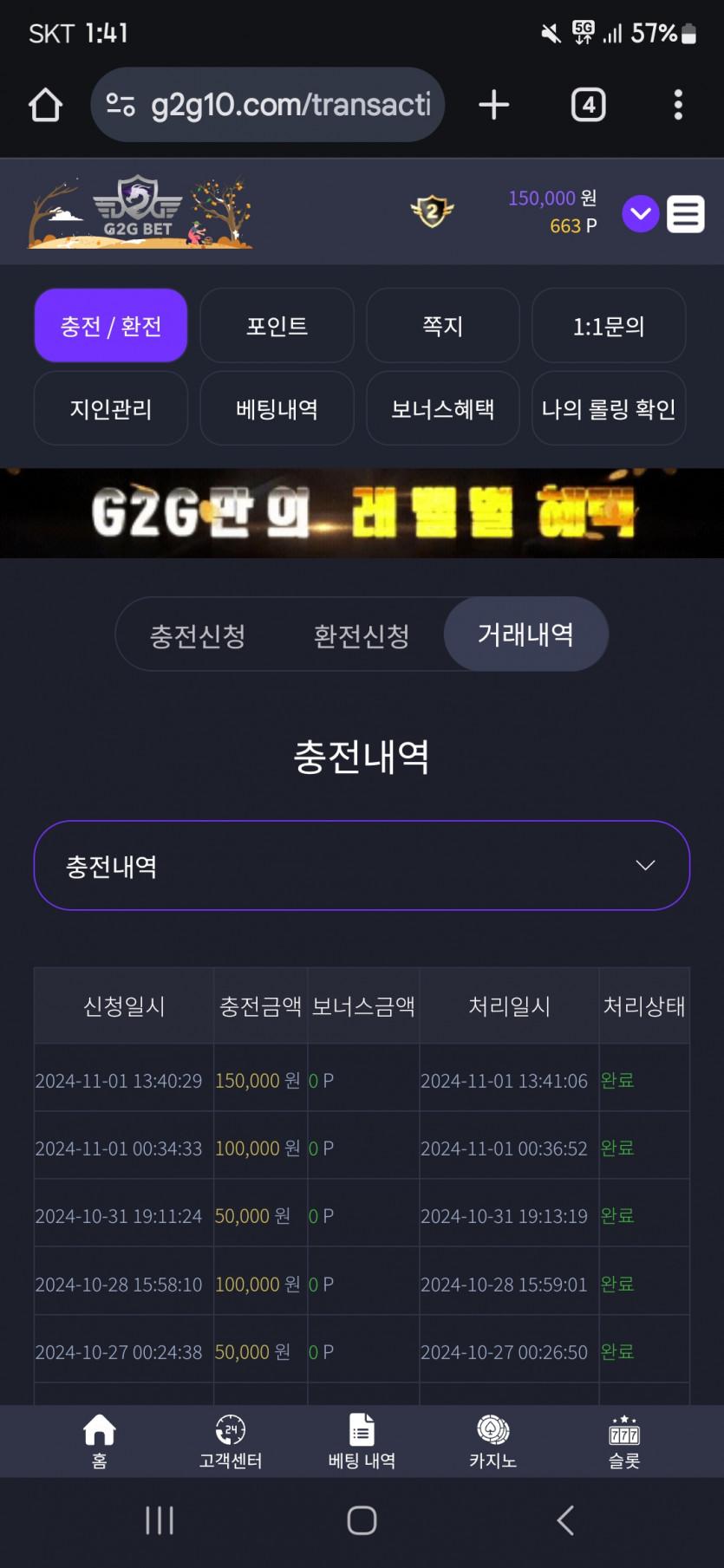This screenshot has height=1568, width=724.
Task: Open the browser overflow menu
Action: coord(678,105)
